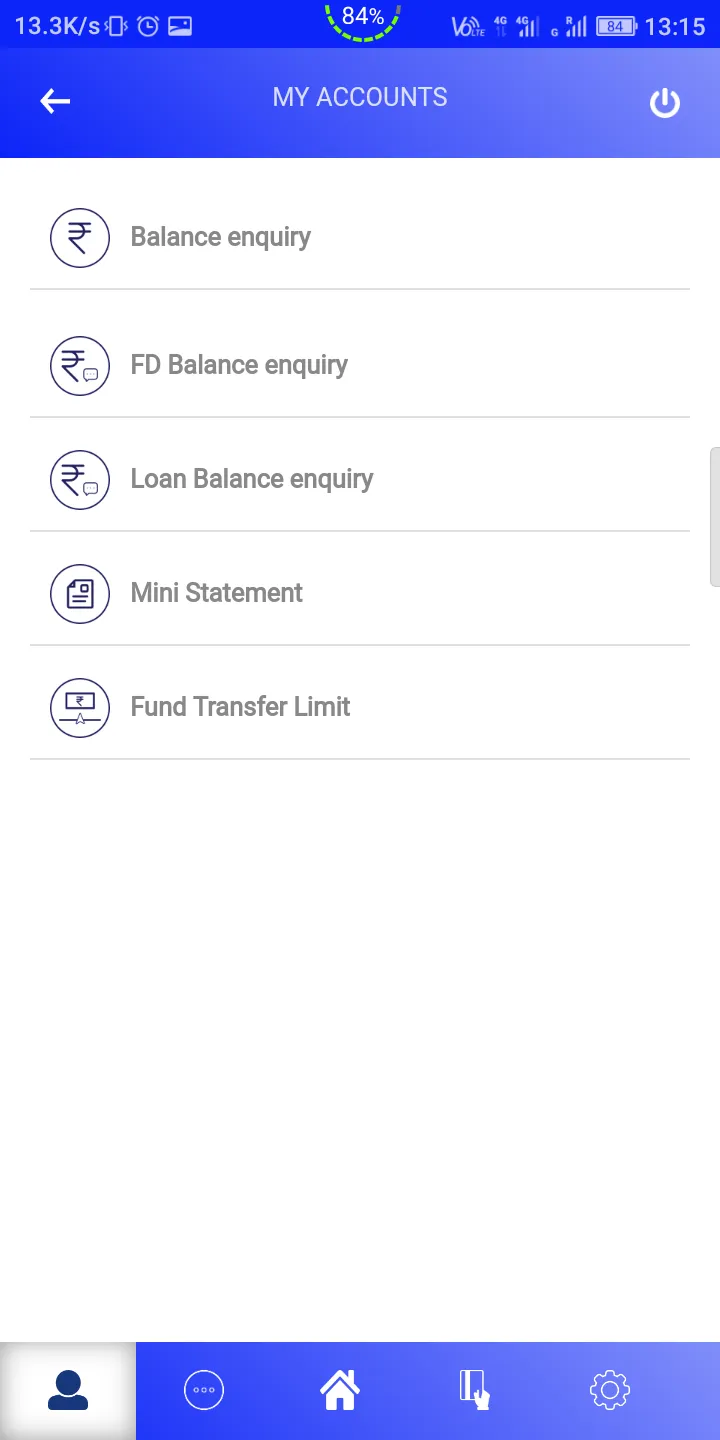
Task: Tap the FD Balance enquiry icon
Action: coord(80,366)
